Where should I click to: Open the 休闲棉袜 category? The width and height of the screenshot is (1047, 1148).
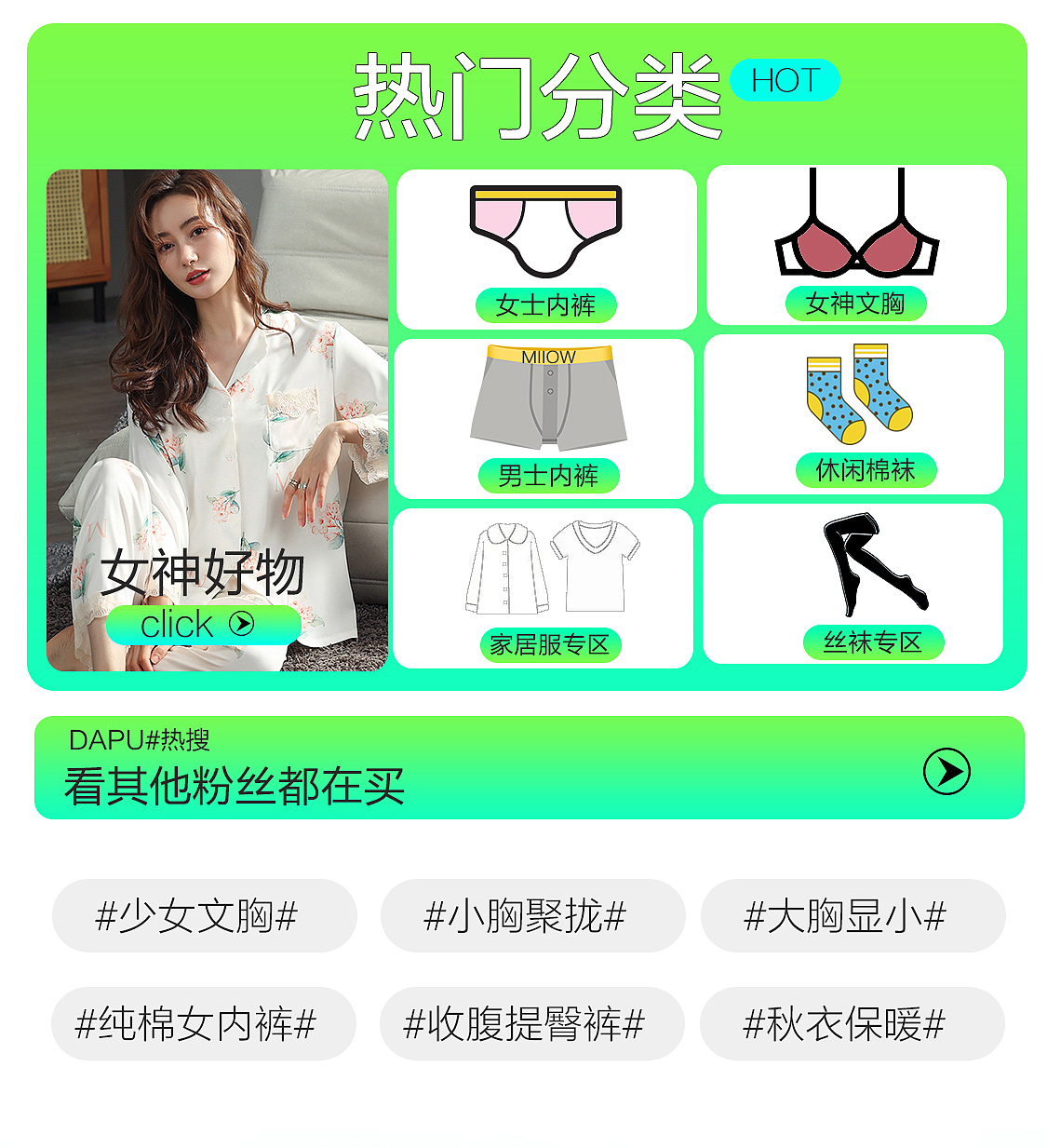pos(854,414)
